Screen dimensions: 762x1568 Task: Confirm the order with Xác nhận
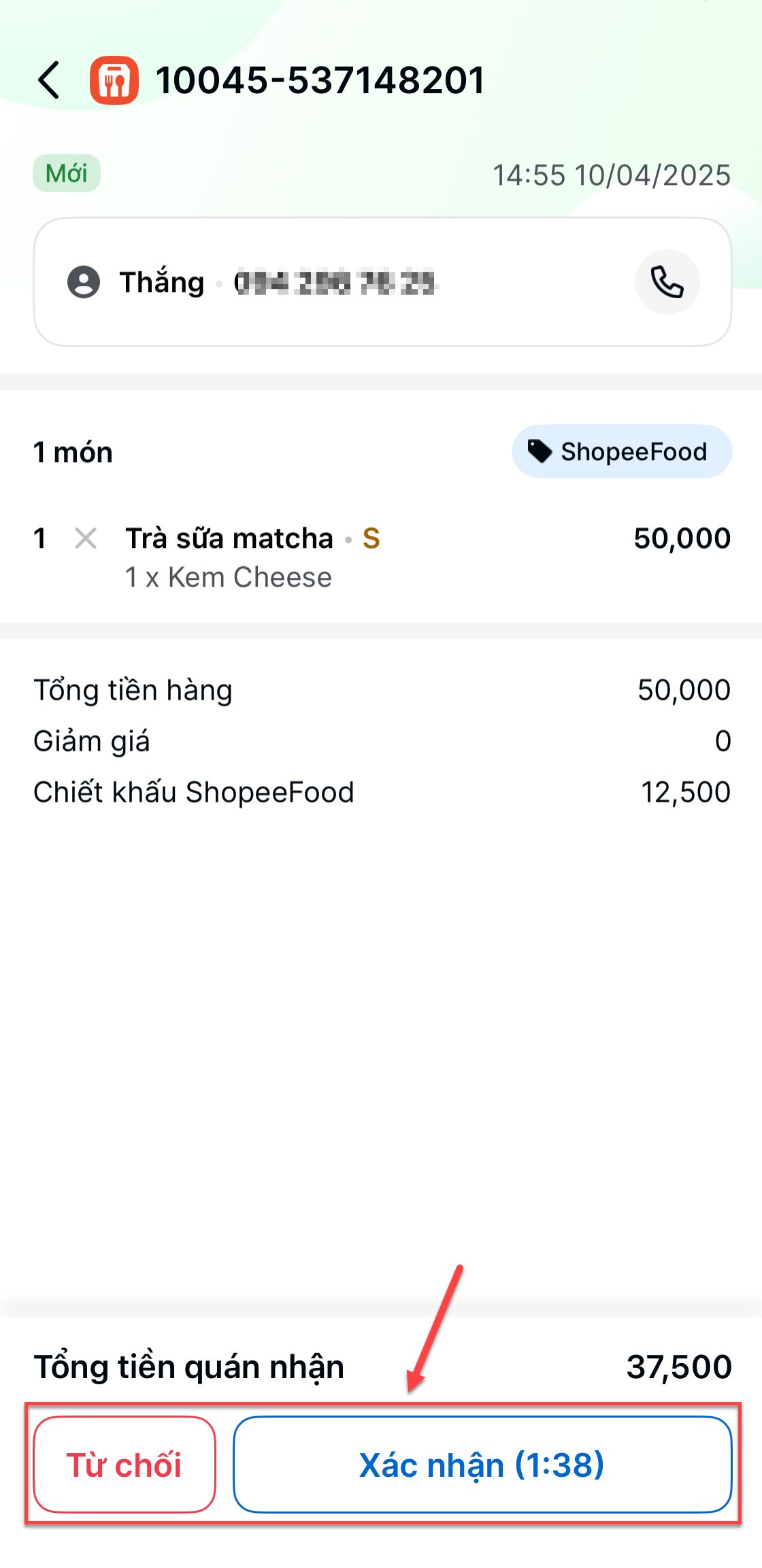coord(482,1465)
